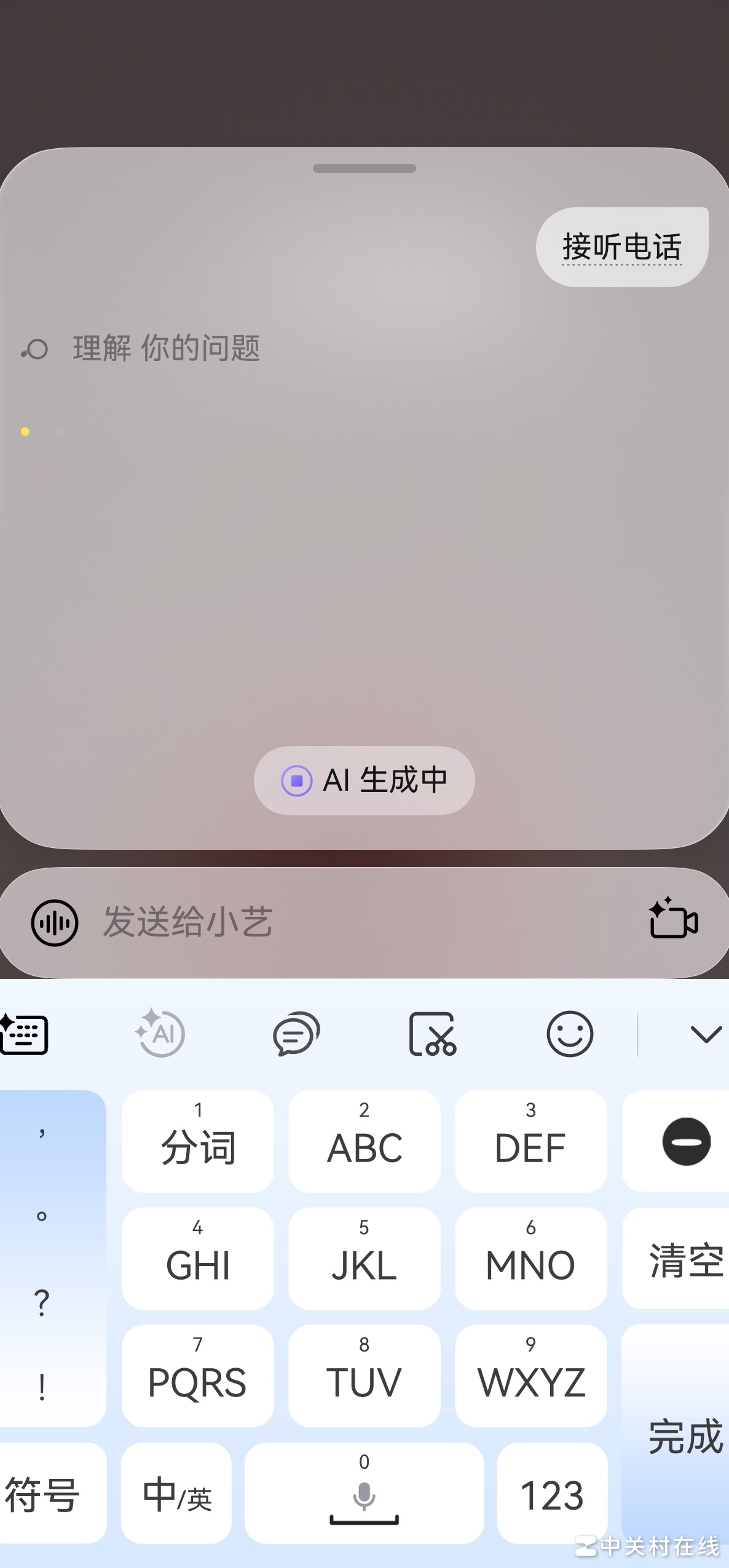
Task: Open the AI video camera icon
Action: pos(674,921)
